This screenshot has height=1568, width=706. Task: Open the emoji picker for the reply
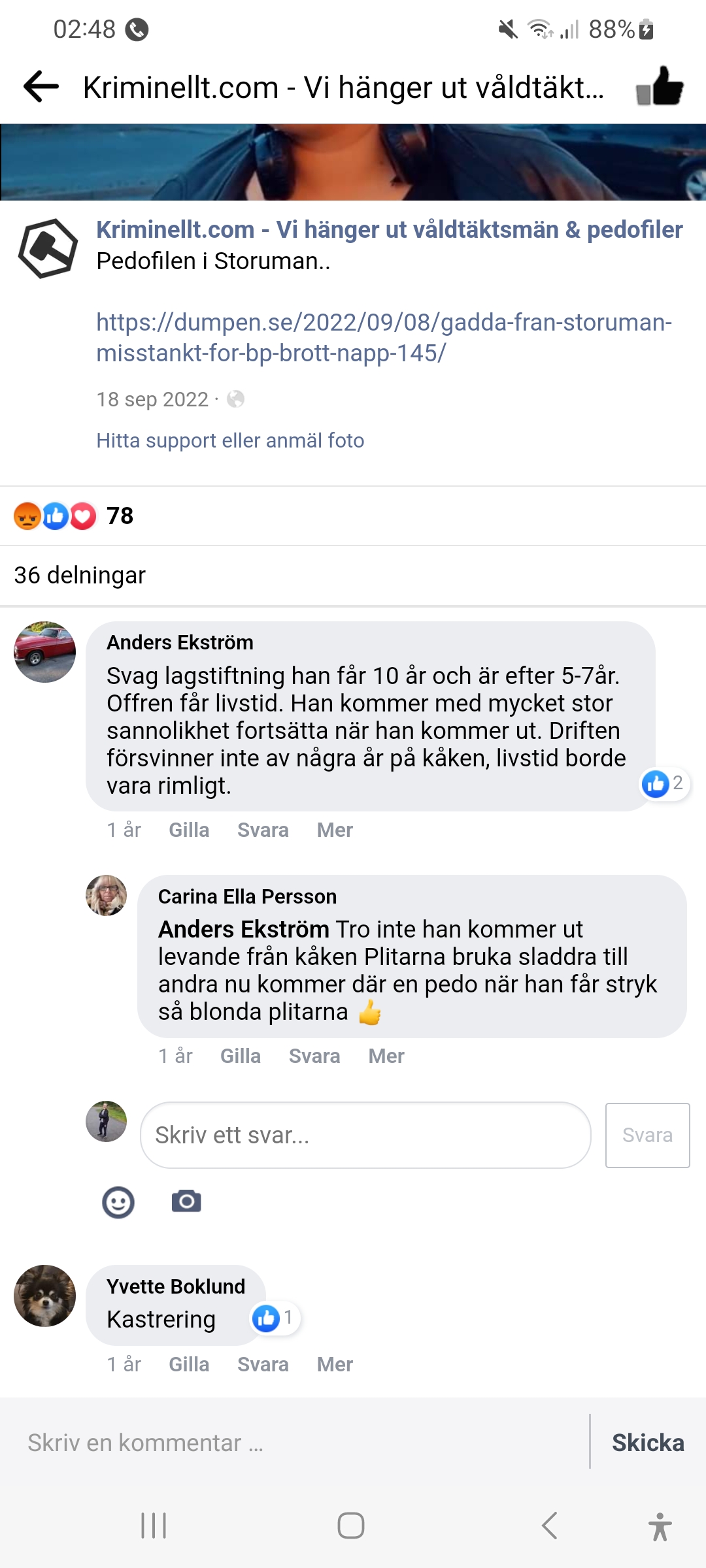point(118,1201)
